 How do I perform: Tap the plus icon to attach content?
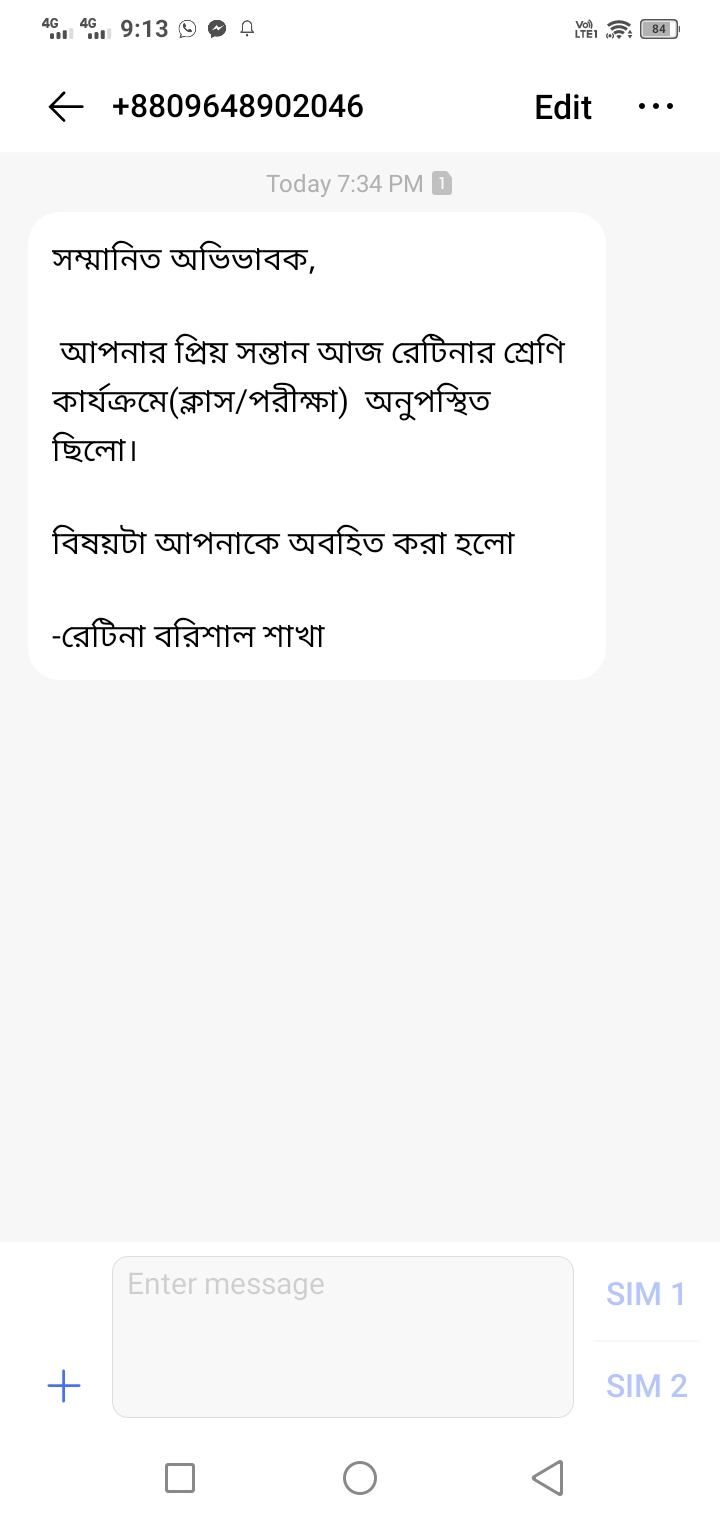pos(63,1385)
